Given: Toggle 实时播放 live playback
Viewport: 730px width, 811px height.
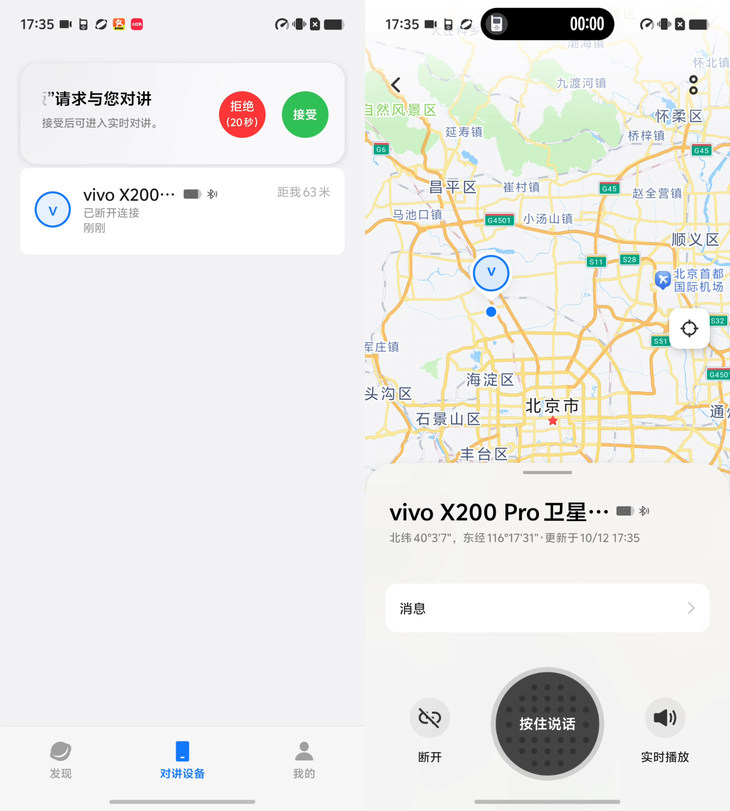Looking at the screenshot, I should [665, 718].
